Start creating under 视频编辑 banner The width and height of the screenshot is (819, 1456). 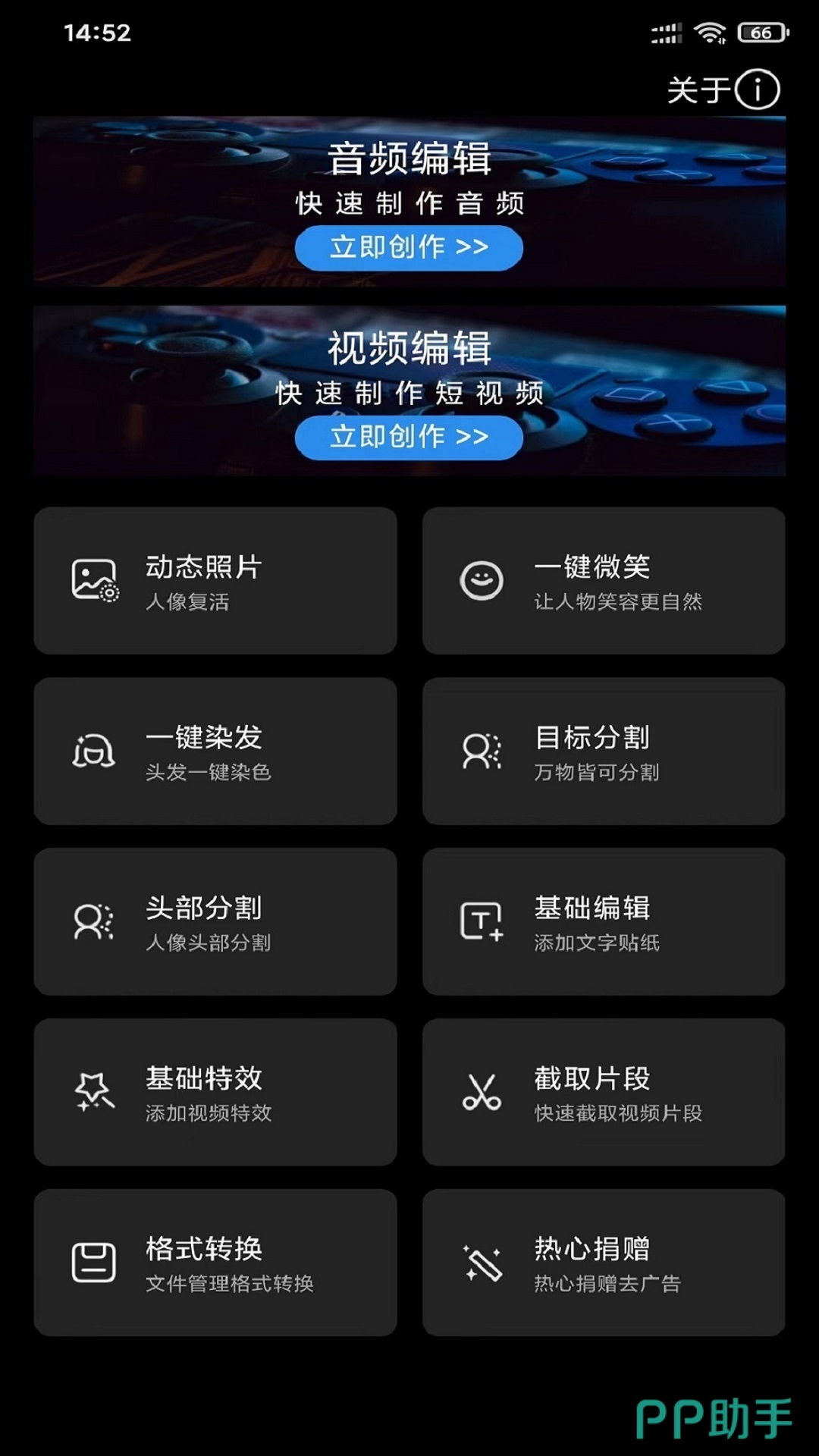409,437
